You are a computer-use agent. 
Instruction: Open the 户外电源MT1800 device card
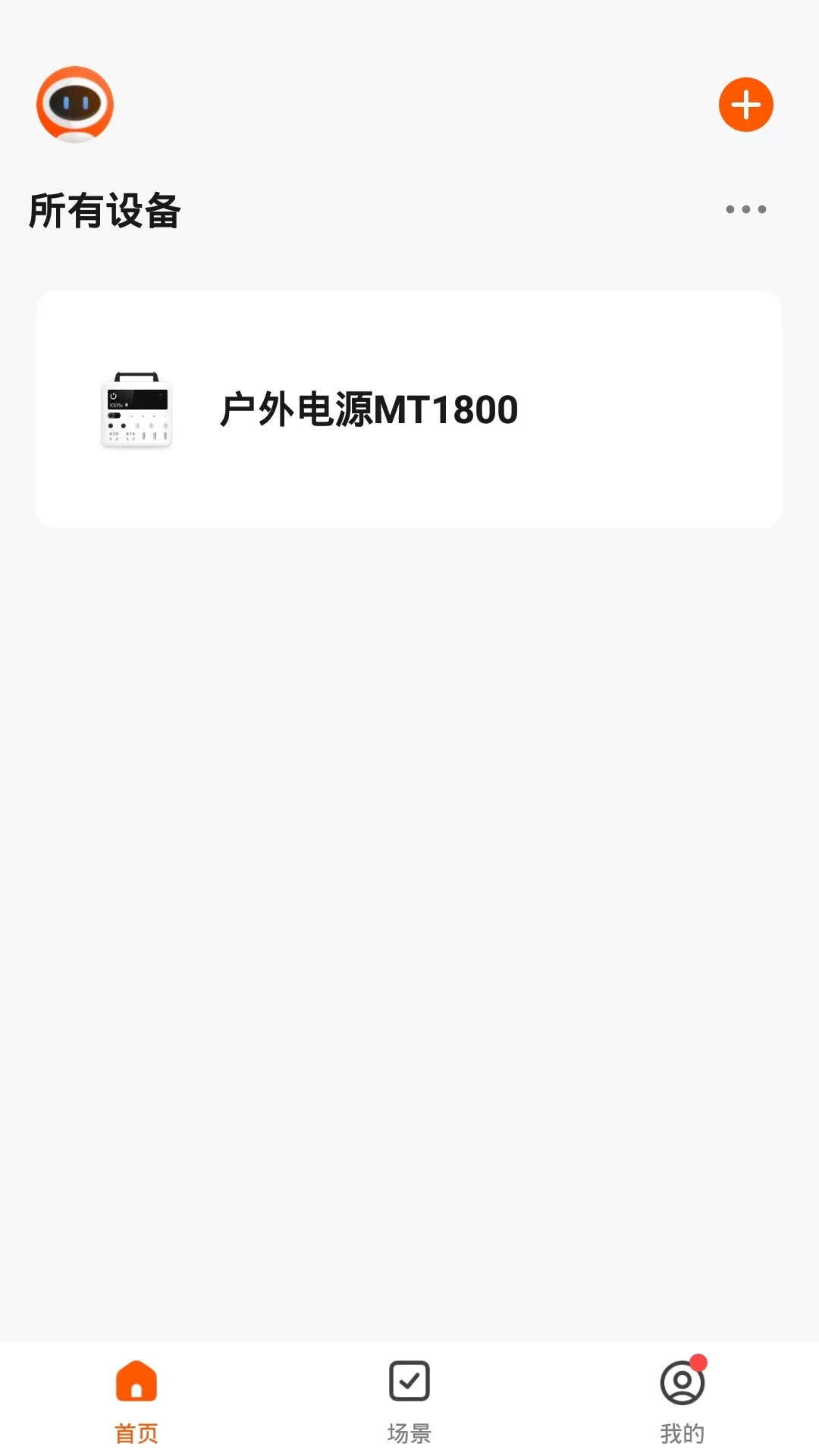click(409, 409)
